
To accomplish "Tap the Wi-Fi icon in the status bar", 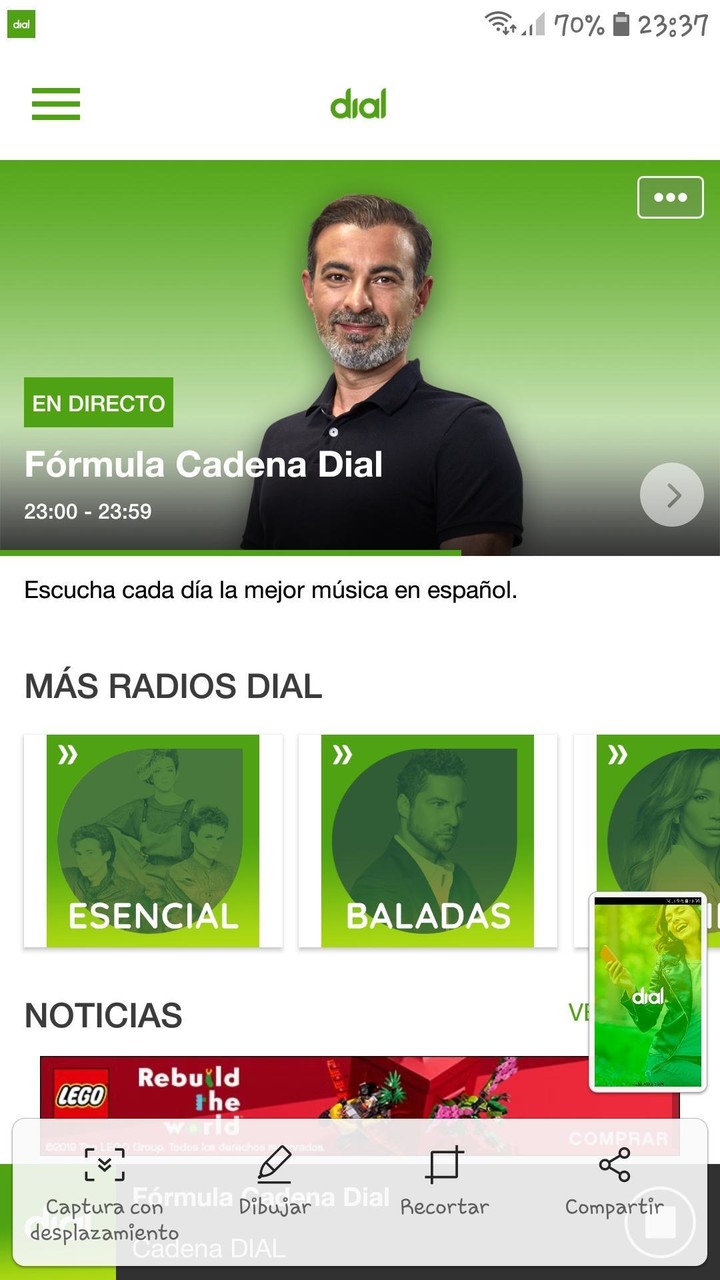I will [498, 22].
